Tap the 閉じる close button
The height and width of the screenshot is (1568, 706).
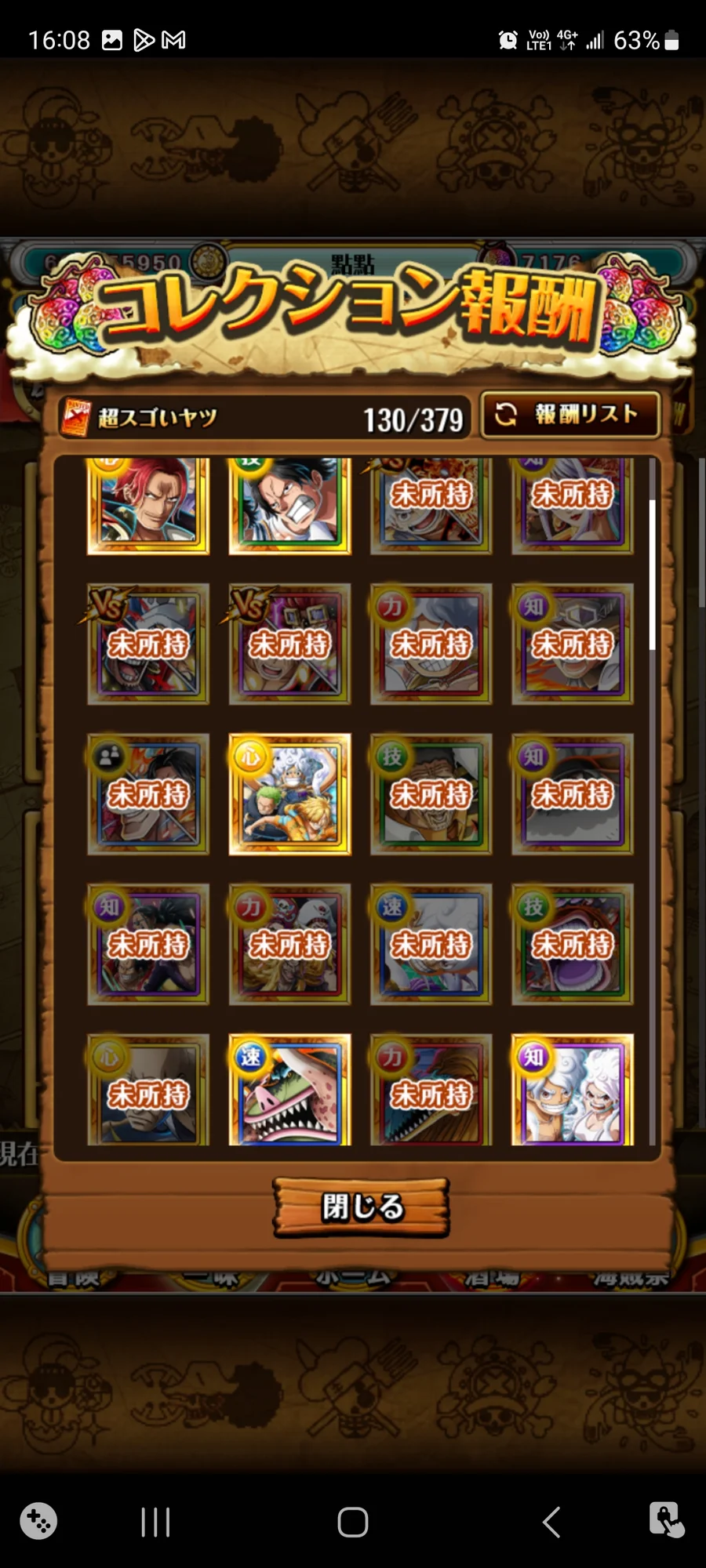click(361, 1207)
